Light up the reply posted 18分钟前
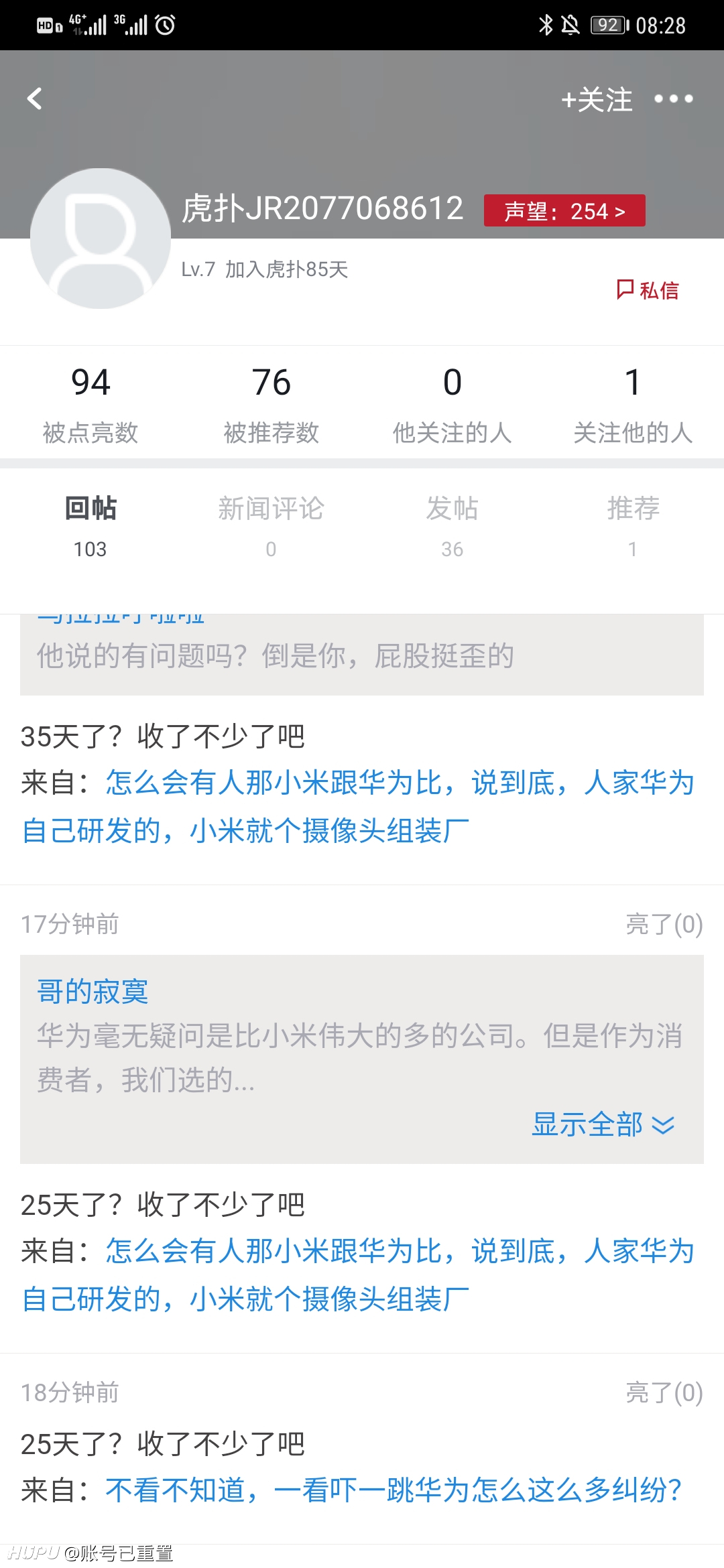 point(664,1392)
